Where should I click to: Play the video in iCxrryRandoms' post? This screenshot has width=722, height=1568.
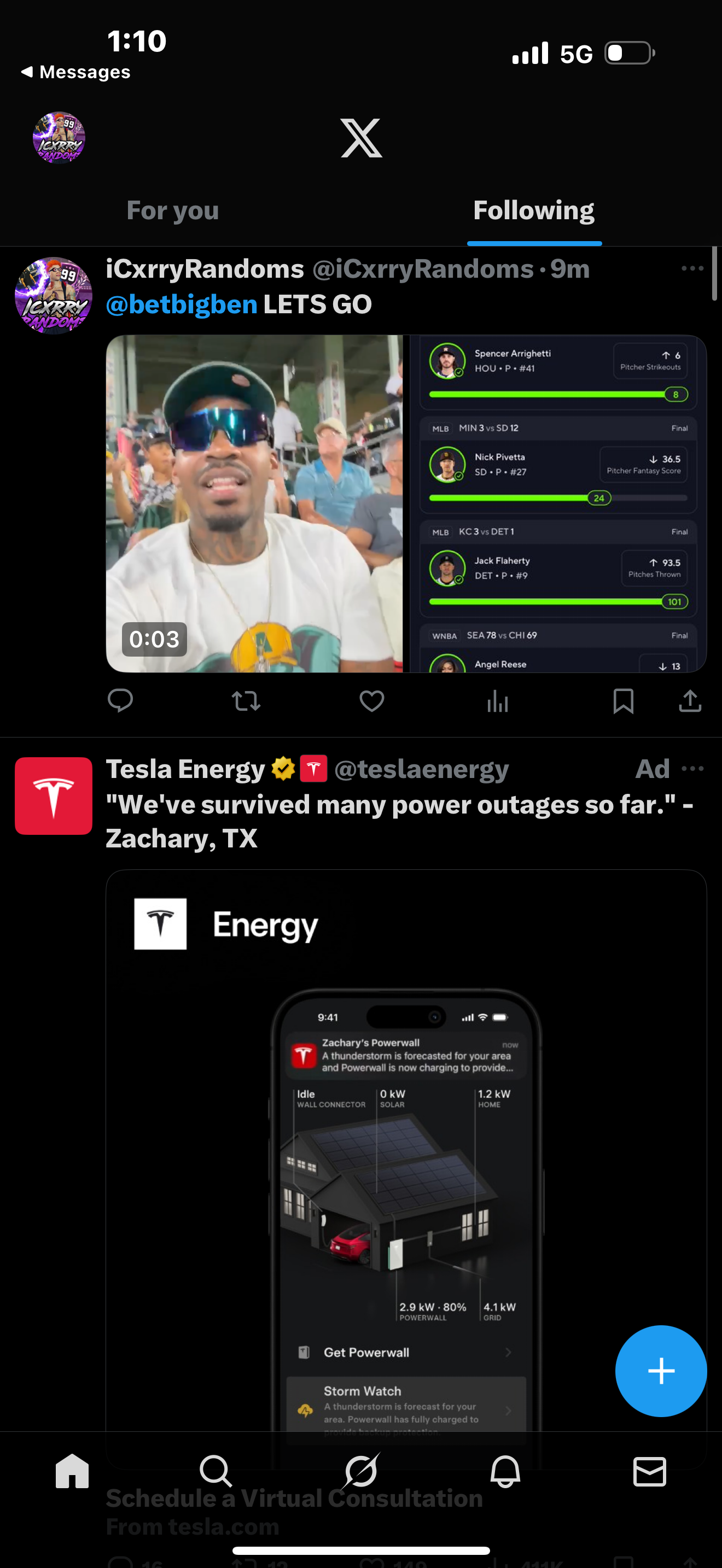click(254, 504)
